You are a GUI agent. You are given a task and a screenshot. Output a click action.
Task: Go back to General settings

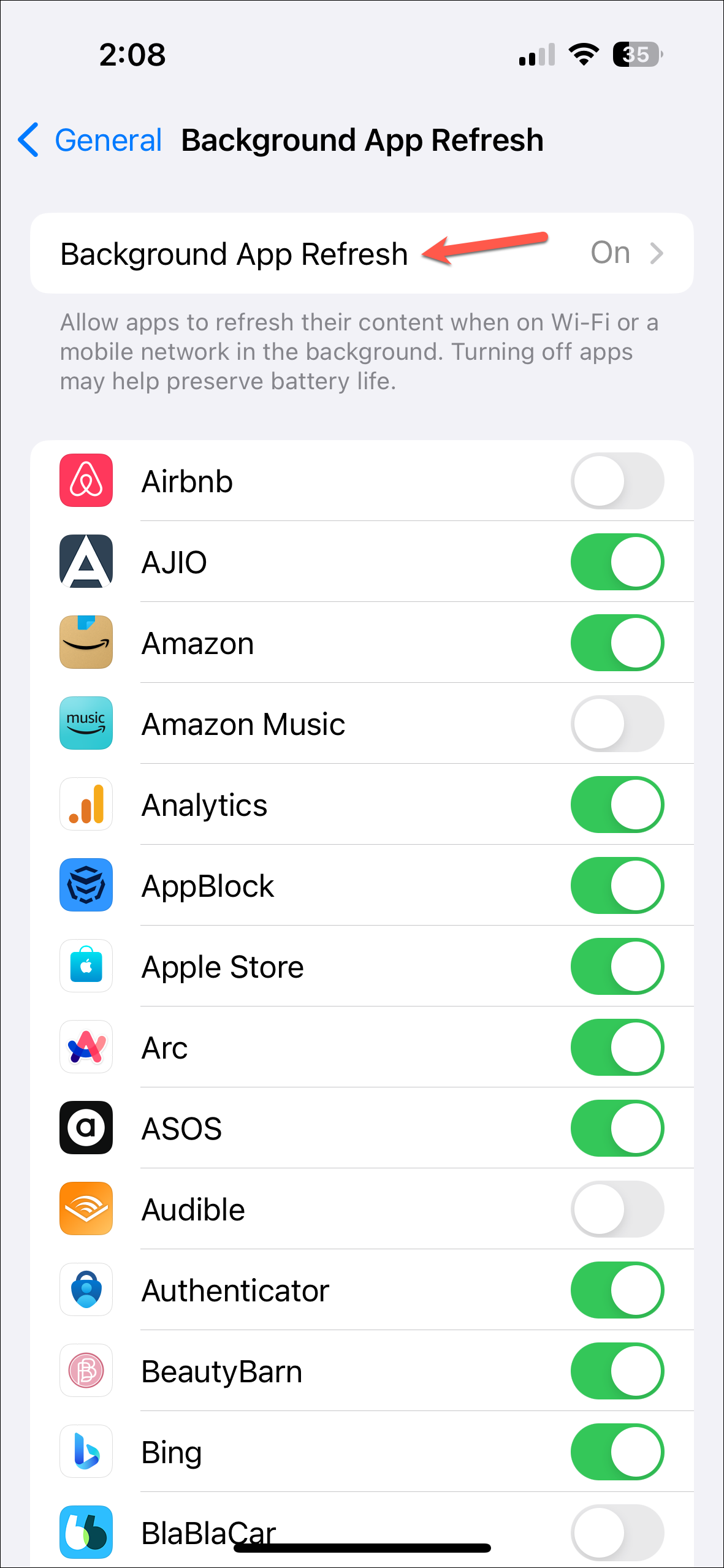click(x=91, y=140)
